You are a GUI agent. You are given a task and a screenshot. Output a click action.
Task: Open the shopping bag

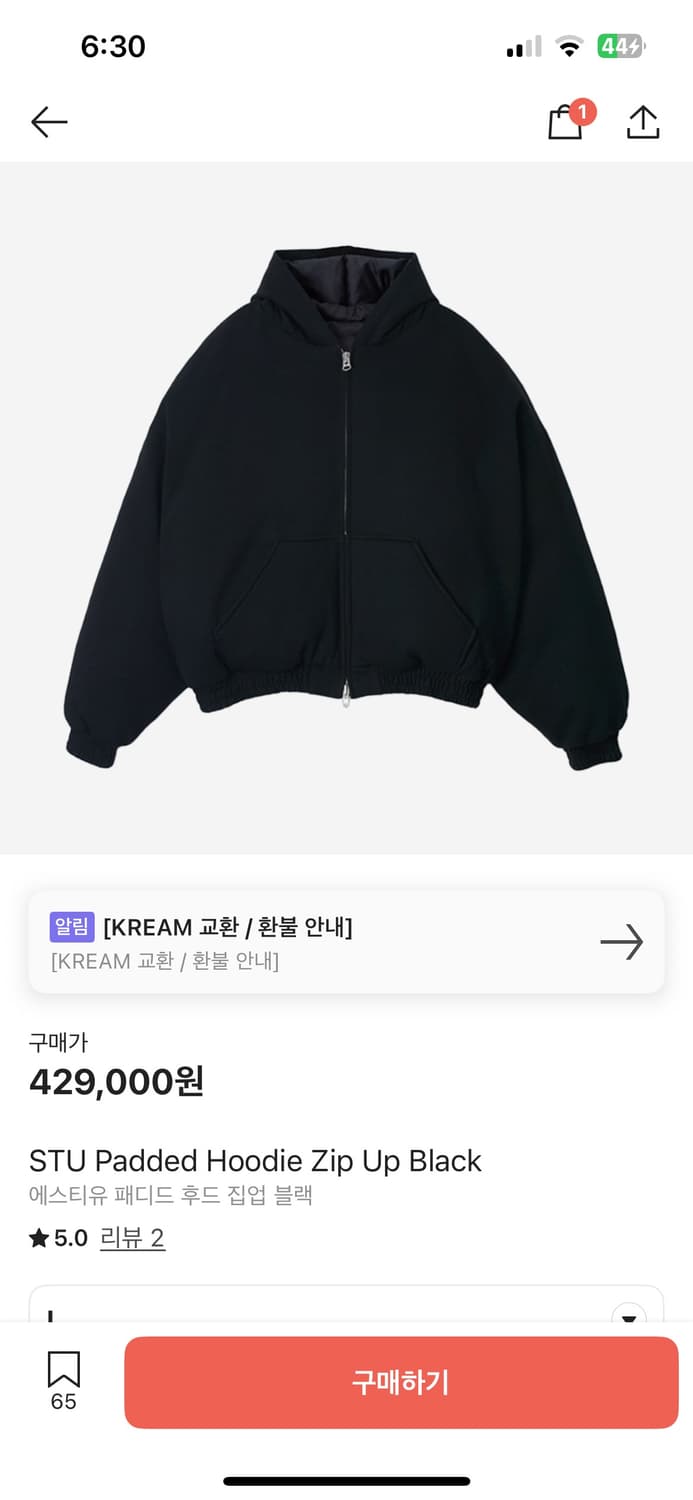[566, 123]
